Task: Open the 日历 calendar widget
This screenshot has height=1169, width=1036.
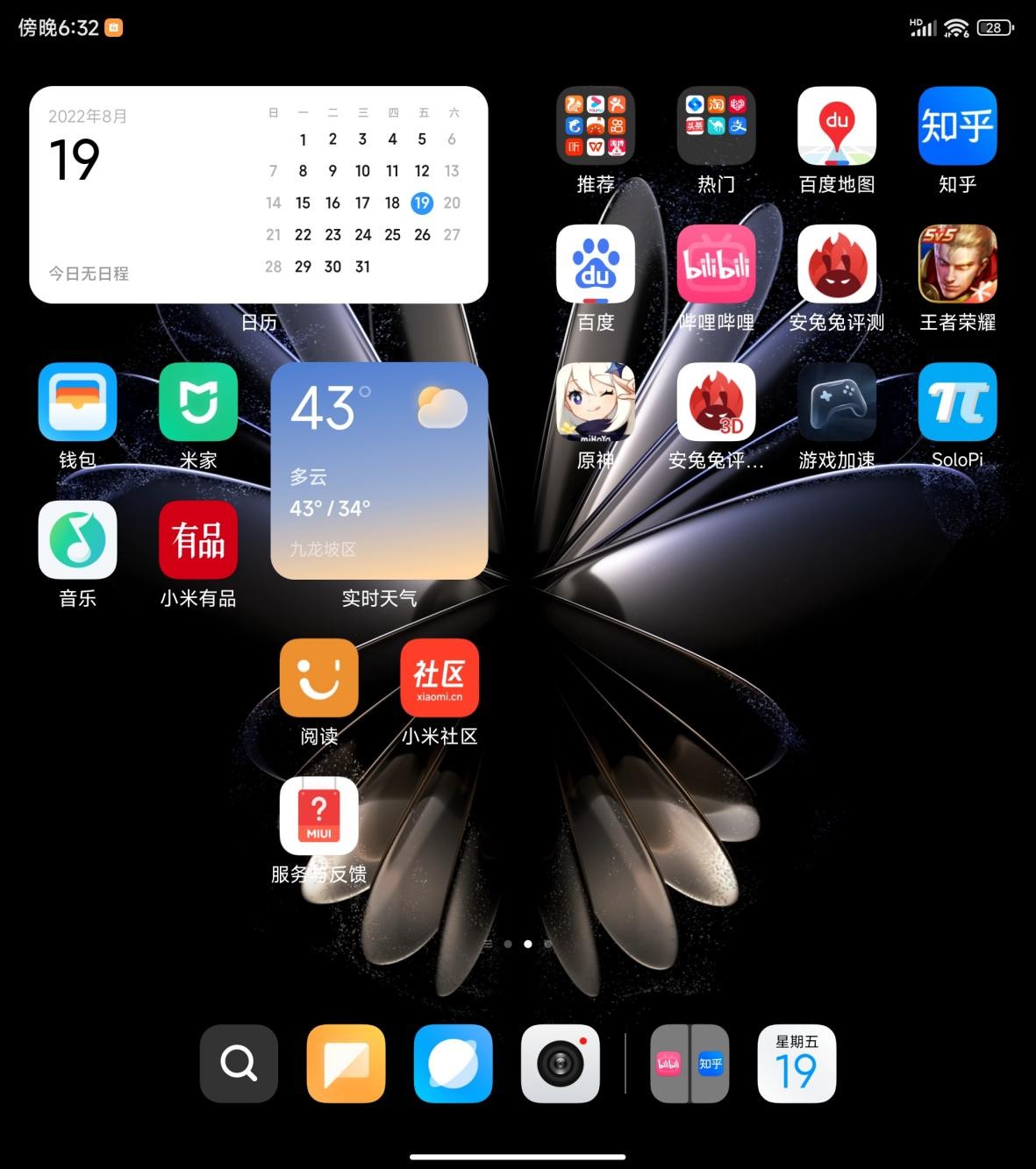Action: click(x=259, y=195)
